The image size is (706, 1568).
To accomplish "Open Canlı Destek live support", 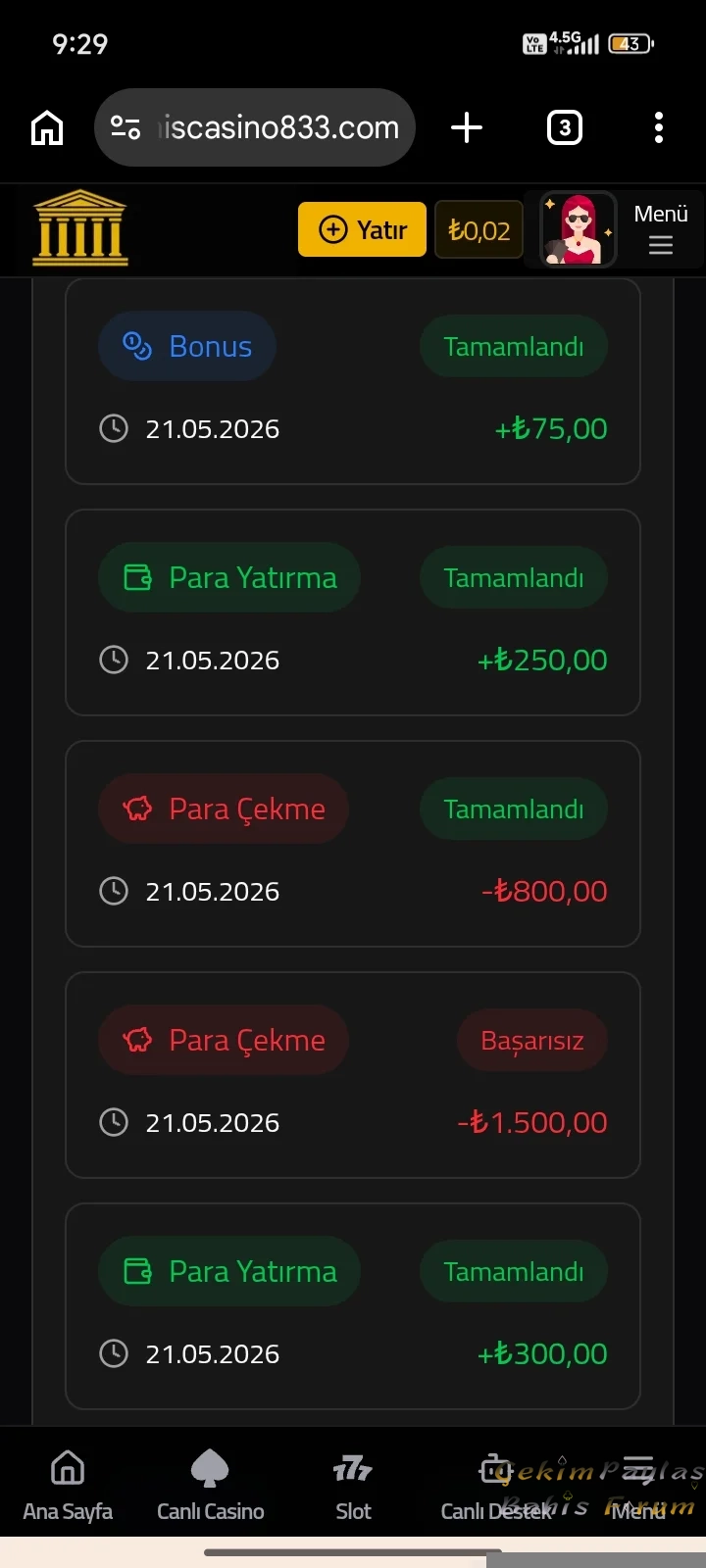I will coord(496,1485).
